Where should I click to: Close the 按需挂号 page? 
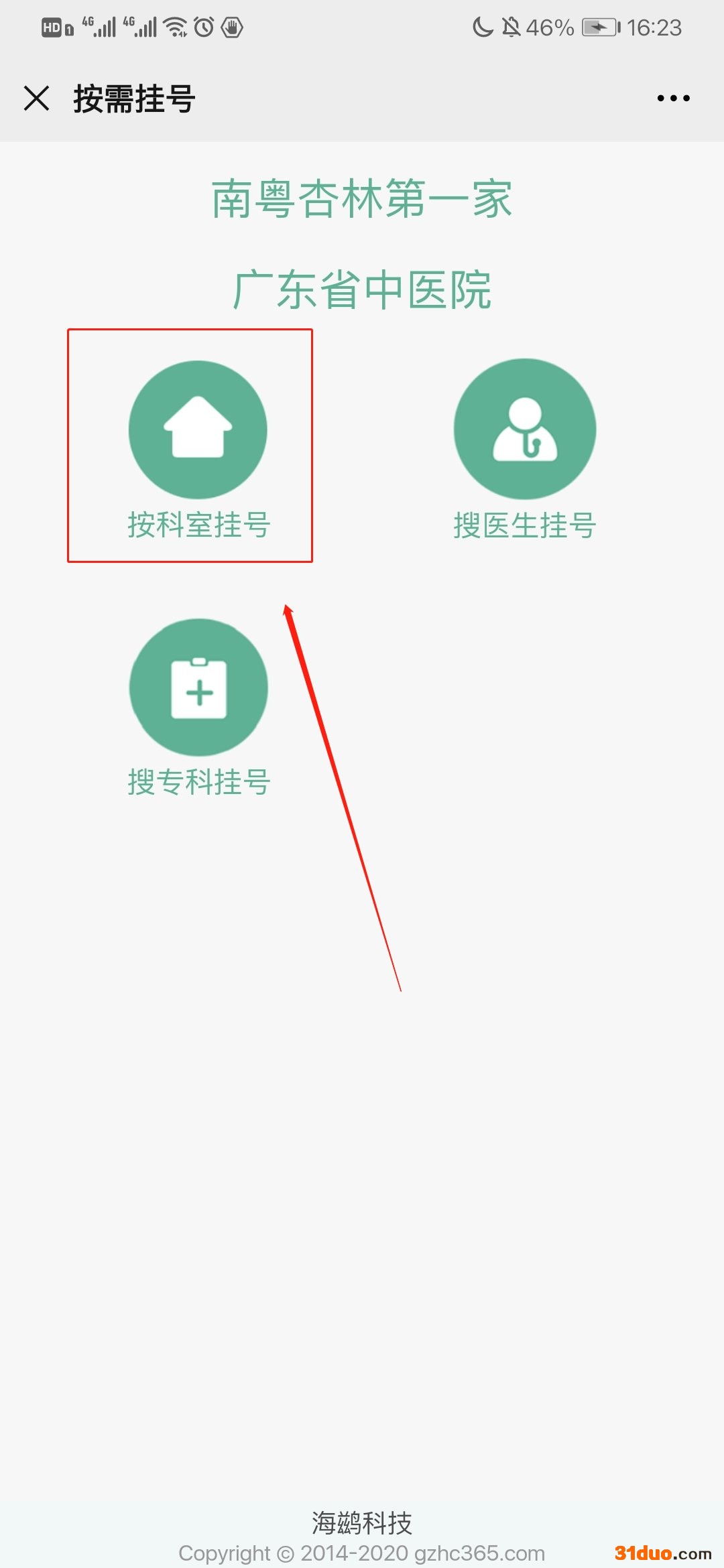click(x=37, y=98)
